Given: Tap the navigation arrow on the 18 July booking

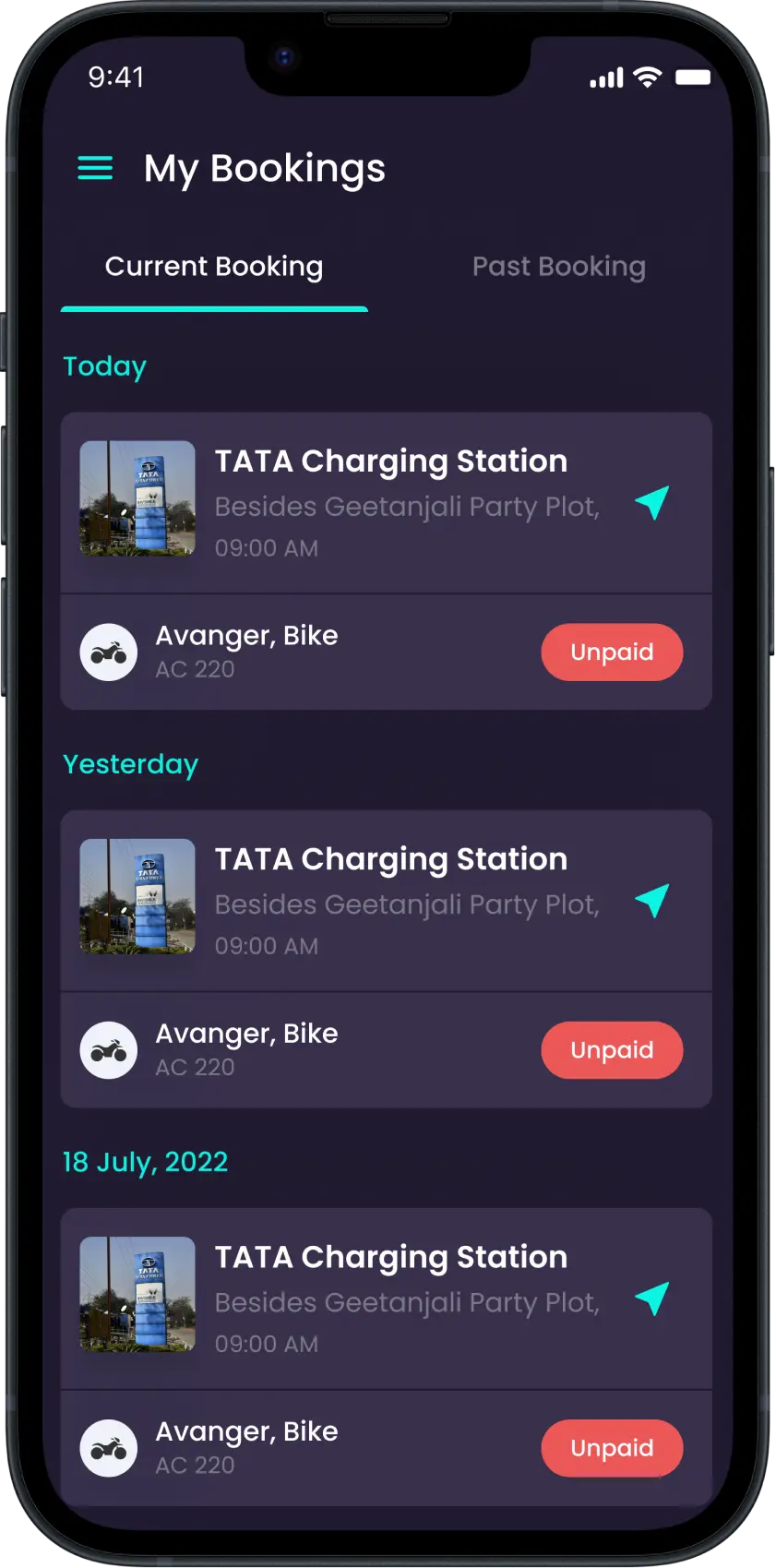Looking at the screenshot, I should click(x=652, y=1299).
